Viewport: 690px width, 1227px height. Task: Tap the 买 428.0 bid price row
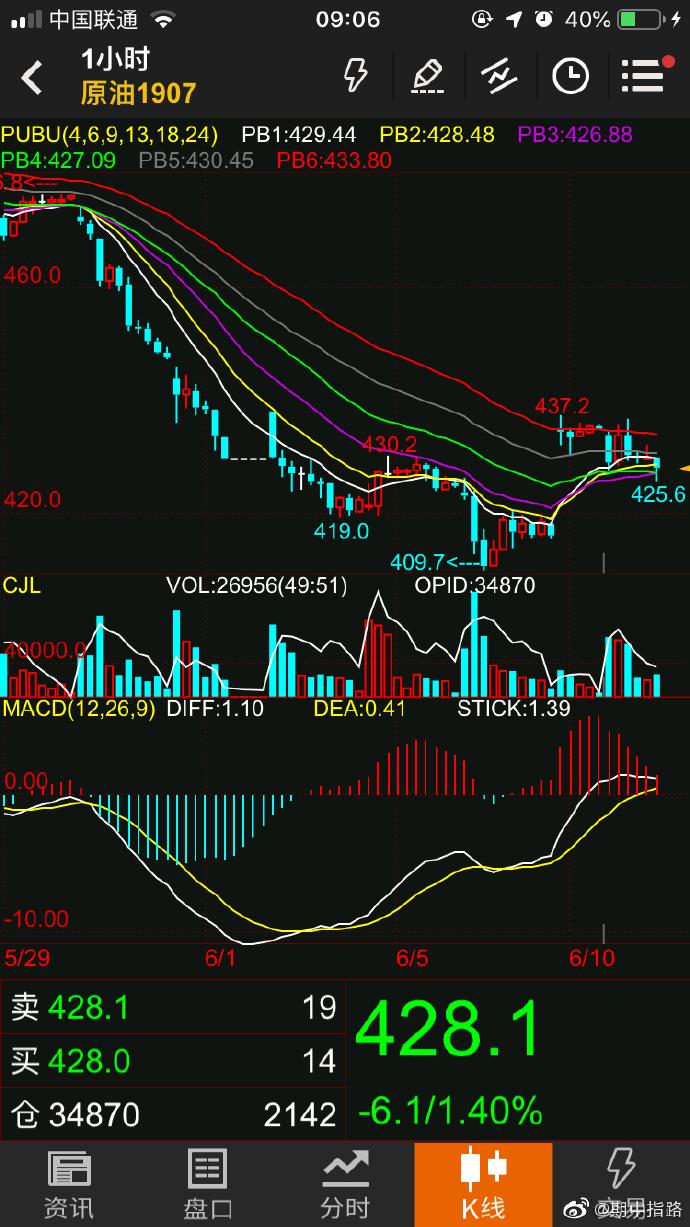[172, 1061]
